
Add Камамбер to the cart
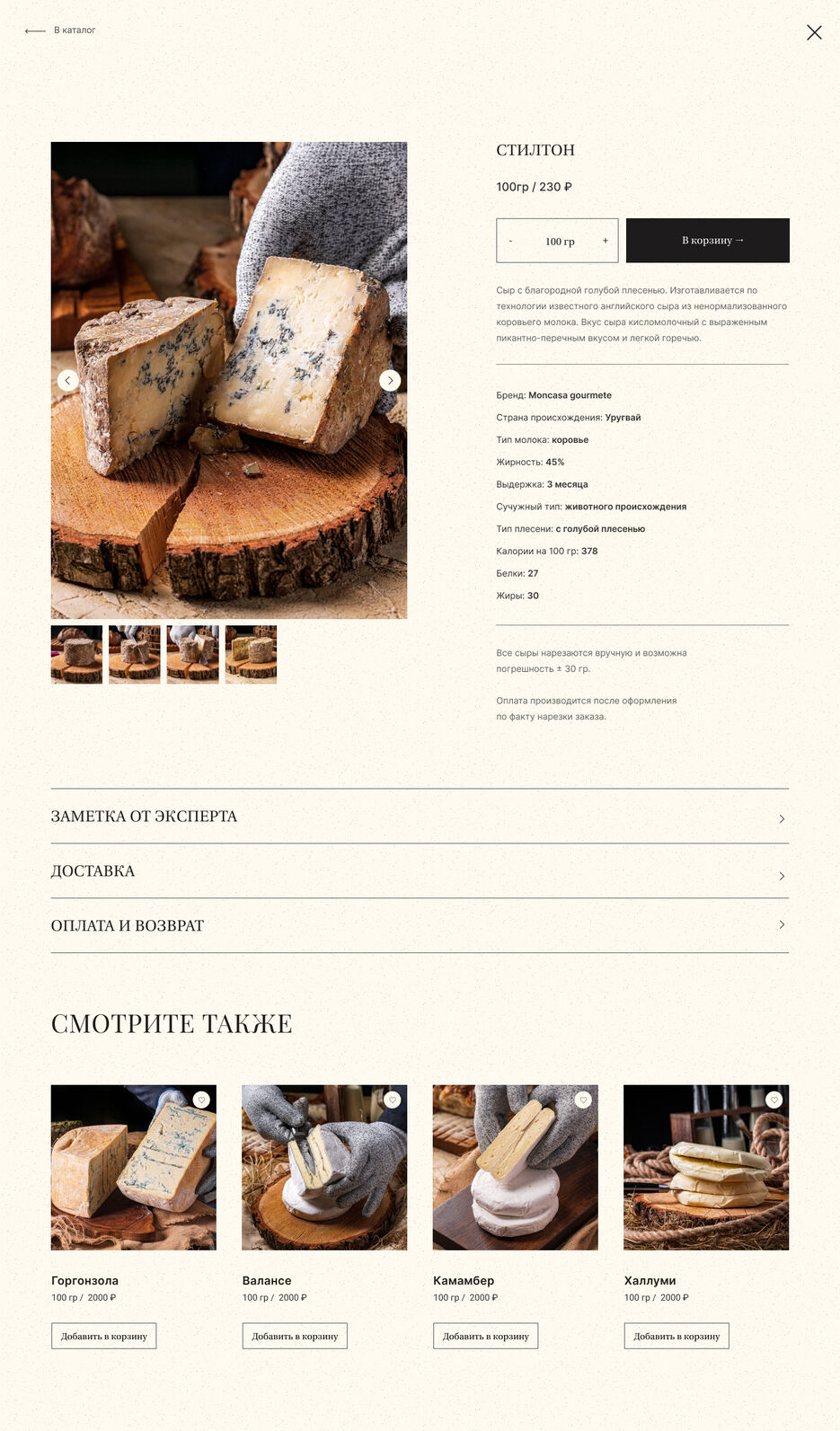[x=486, y=1336]
